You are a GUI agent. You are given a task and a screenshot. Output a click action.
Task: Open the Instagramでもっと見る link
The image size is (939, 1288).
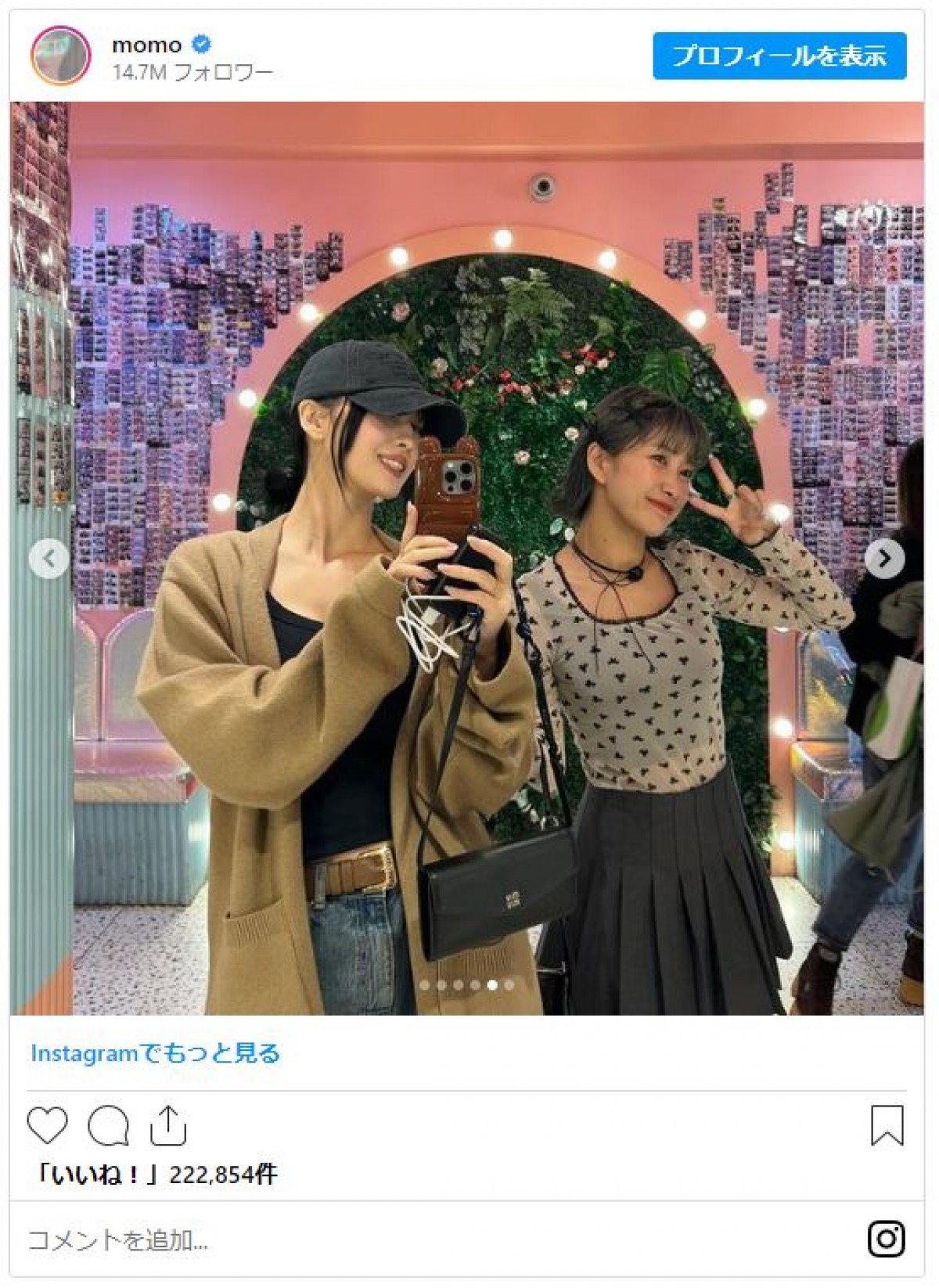[x=155, y=1053]
